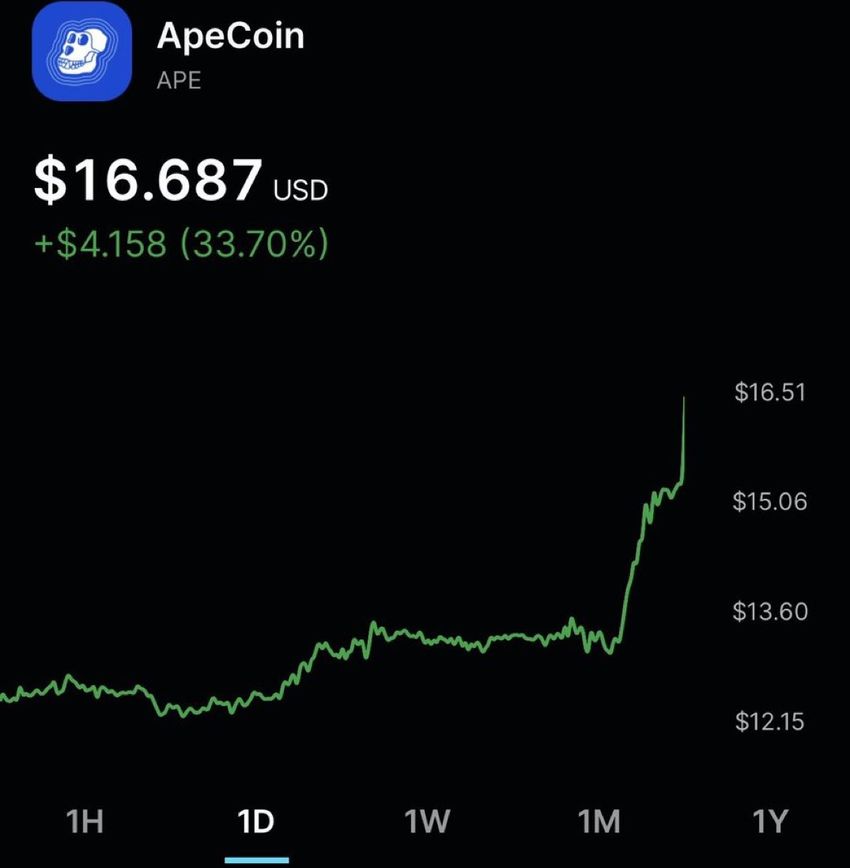Select the 1D time range
Screen dimensions: 850x868
point(256,822)
